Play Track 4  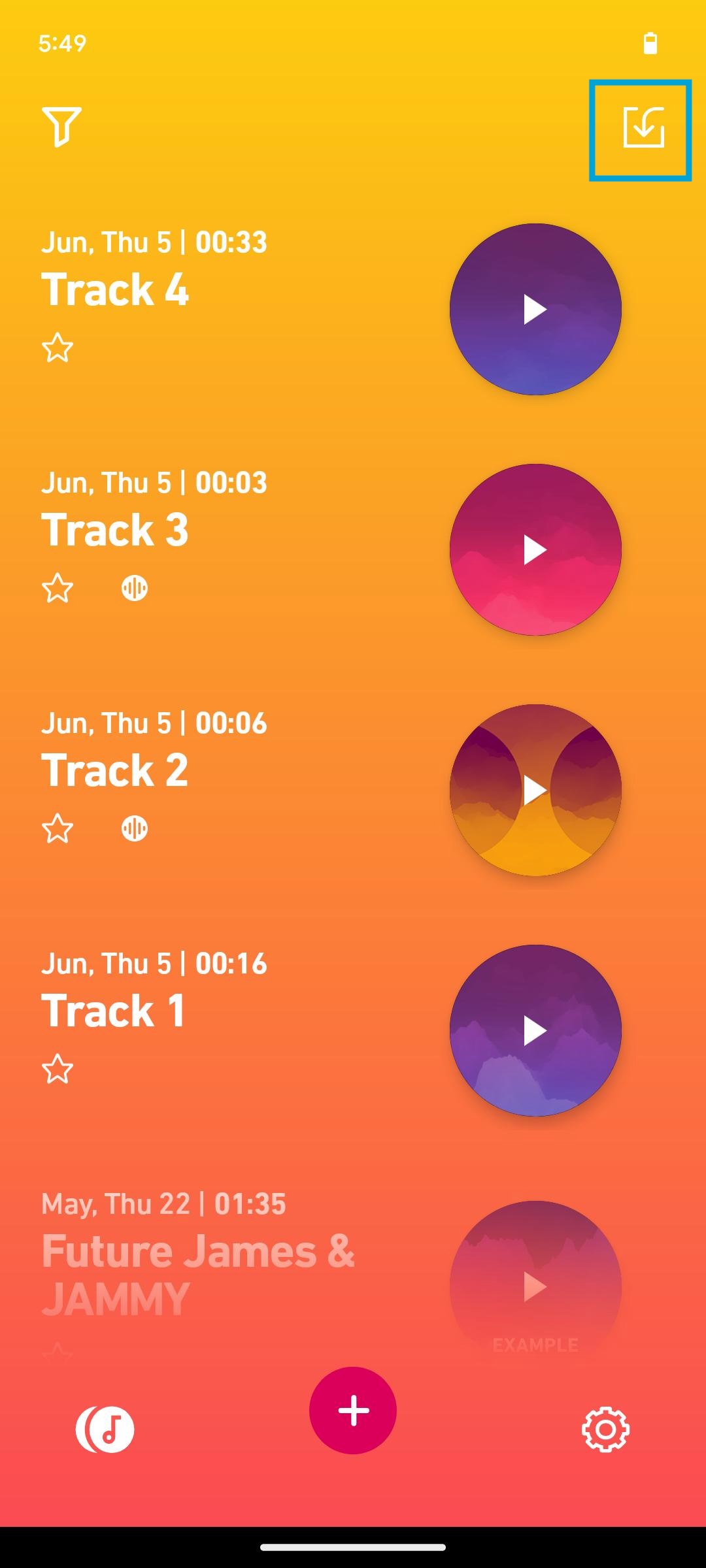[x=535, y=309]
